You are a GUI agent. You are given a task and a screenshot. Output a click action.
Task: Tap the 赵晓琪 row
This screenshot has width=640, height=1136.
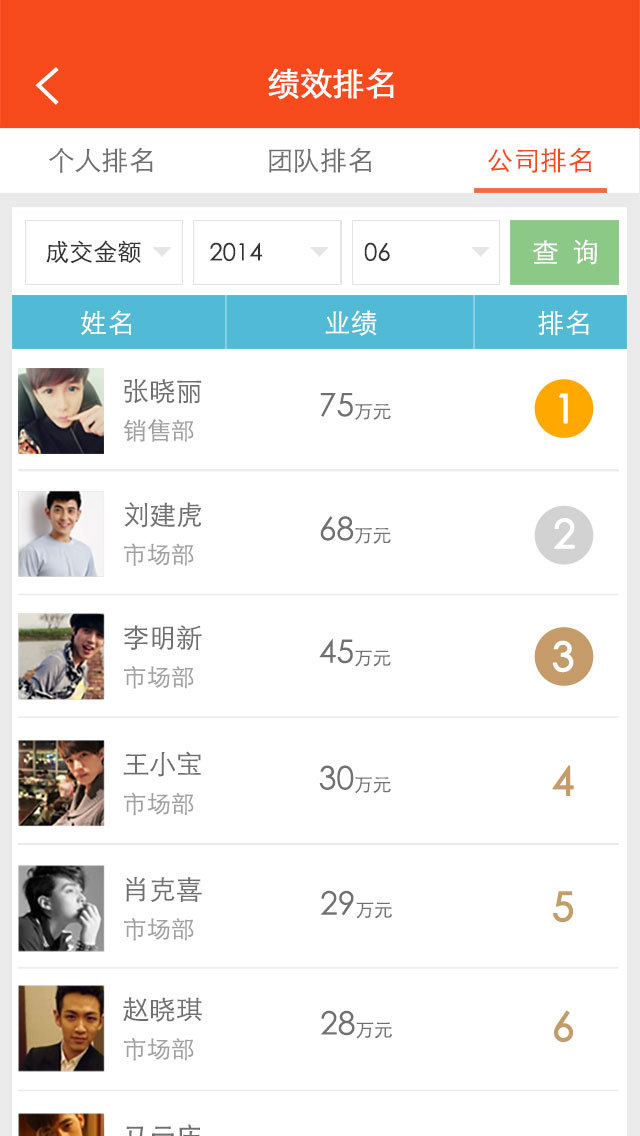pyautogui.click(x=319, y=1028)
